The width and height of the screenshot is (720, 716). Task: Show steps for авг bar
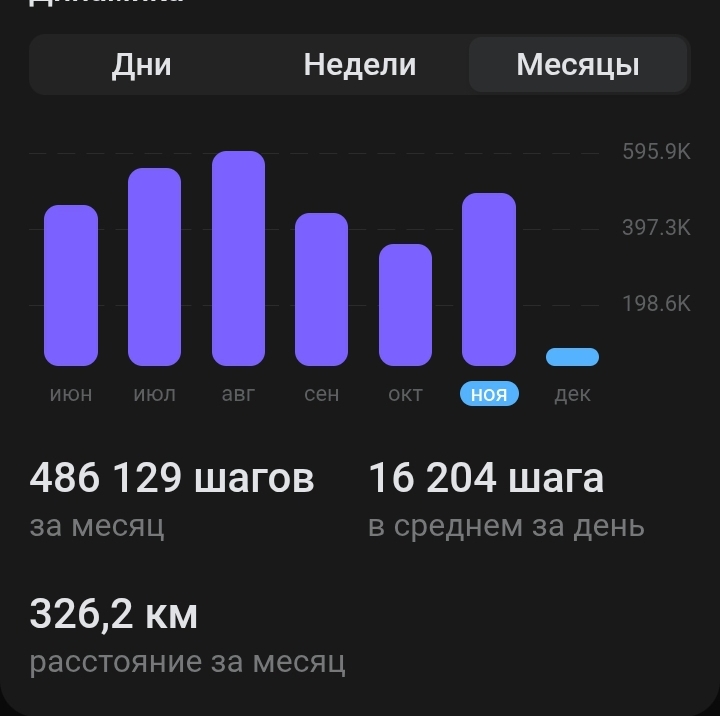238,258
